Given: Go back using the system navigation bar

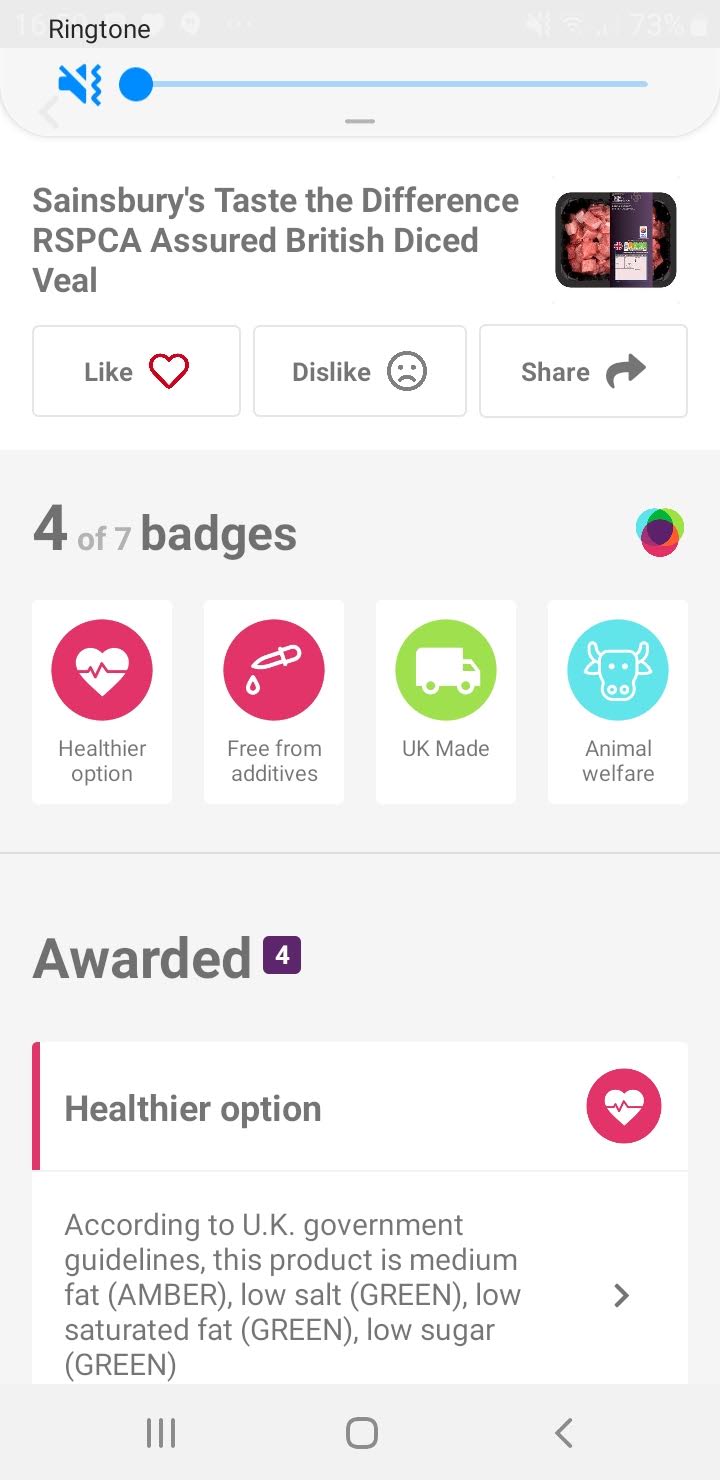Looking at the screenshot, I should 563,1433.
